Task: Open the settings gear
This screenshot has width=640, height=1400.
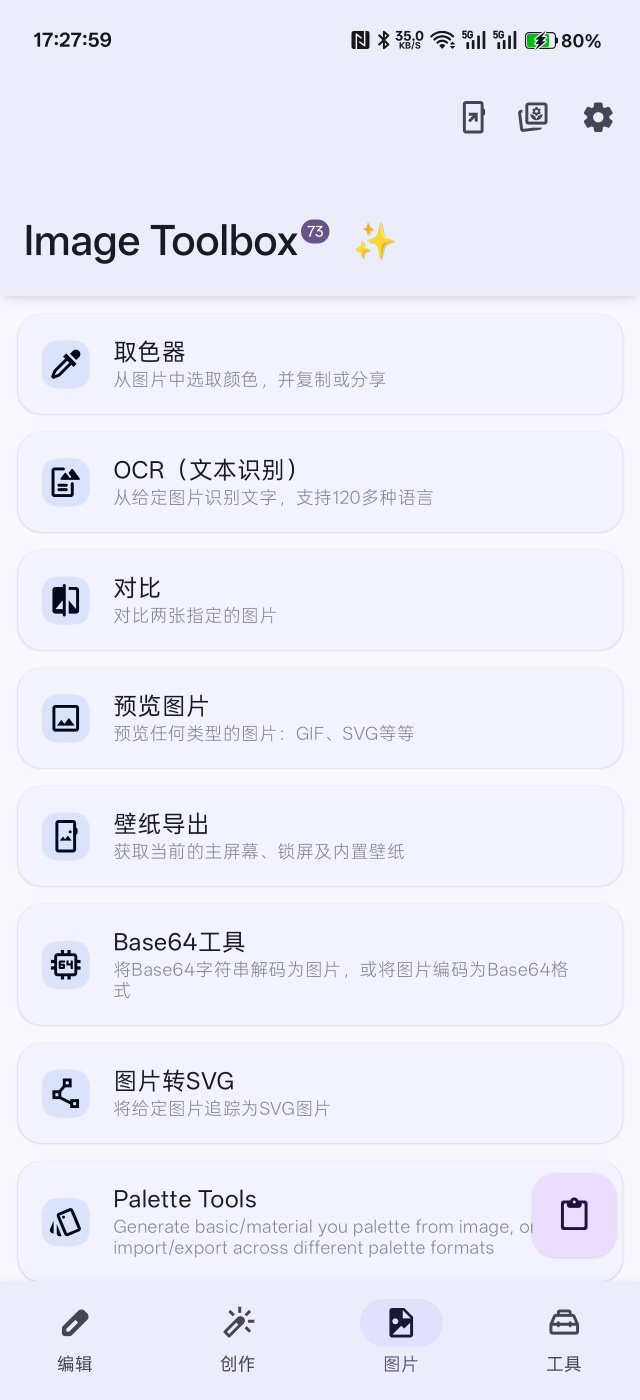Action: pos(598,117)
